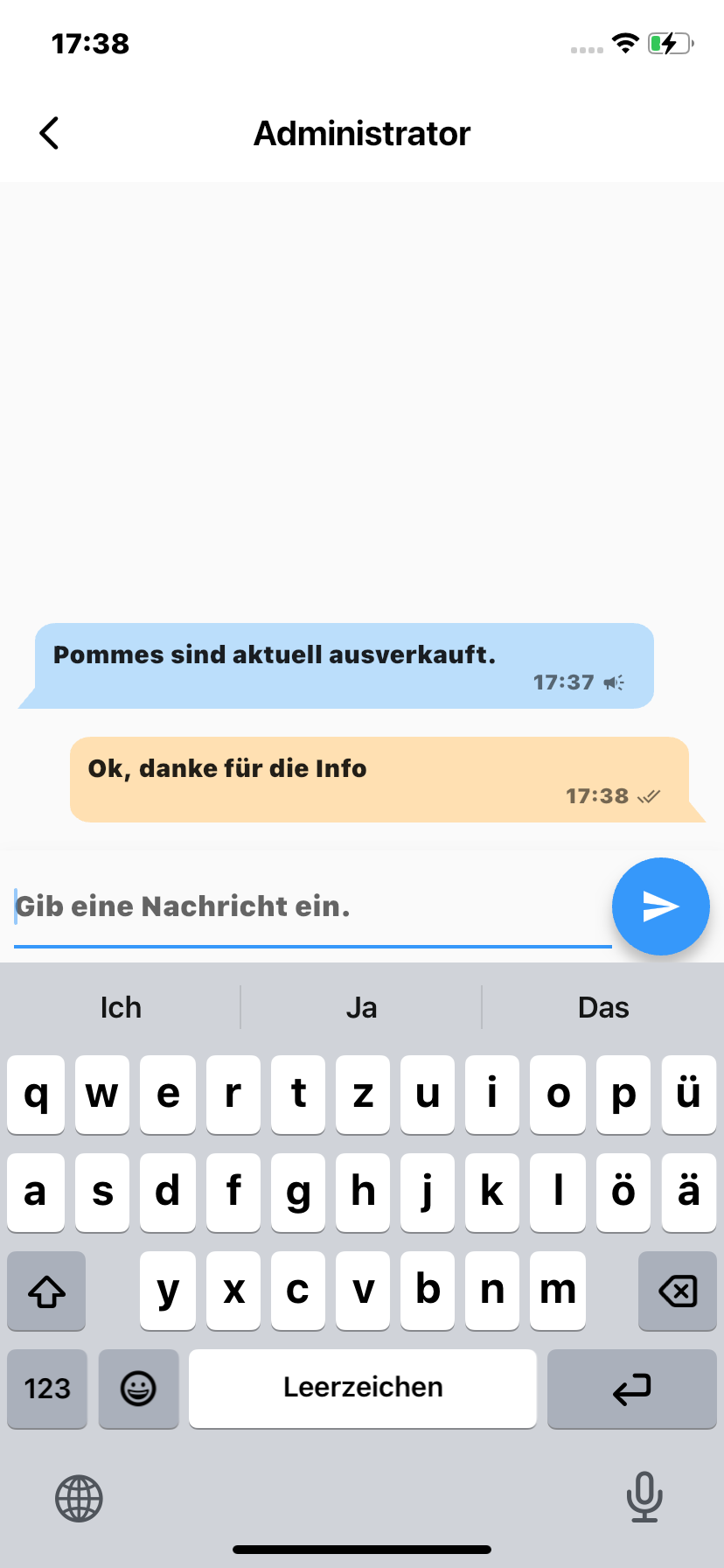Start dictation with the microphone

644,1497
